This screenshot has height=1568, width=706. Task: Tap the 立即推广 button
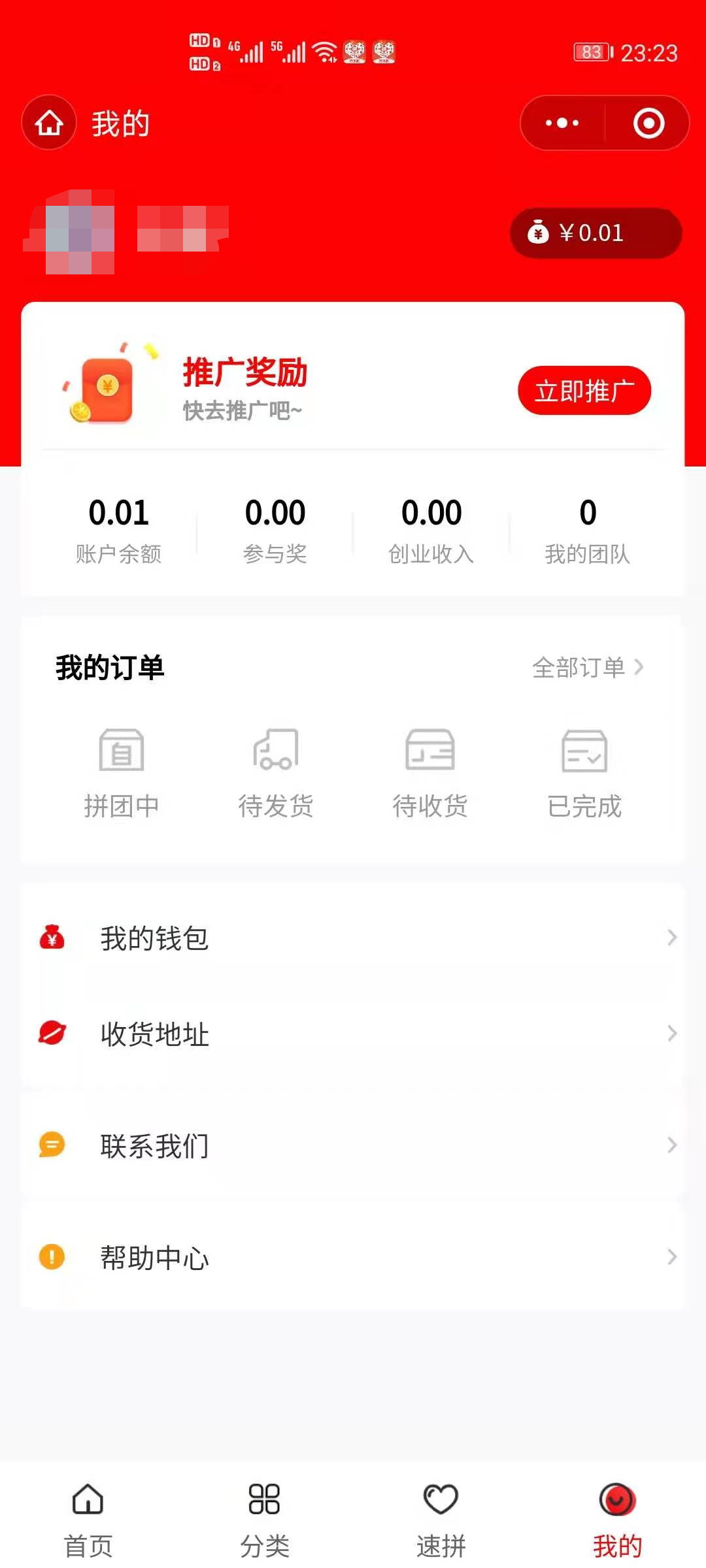584,391
